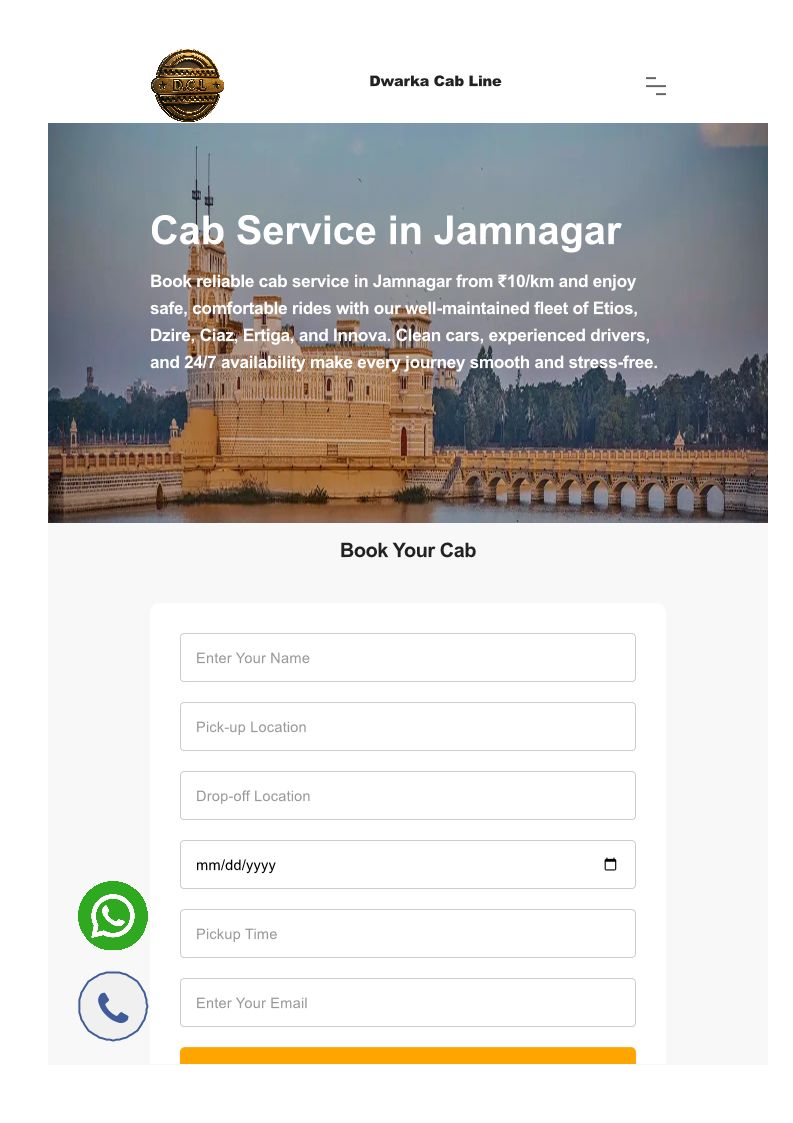The image size is (793, 1123).
Task: Select the Drop-off Location field
Action: coord(408,796)
